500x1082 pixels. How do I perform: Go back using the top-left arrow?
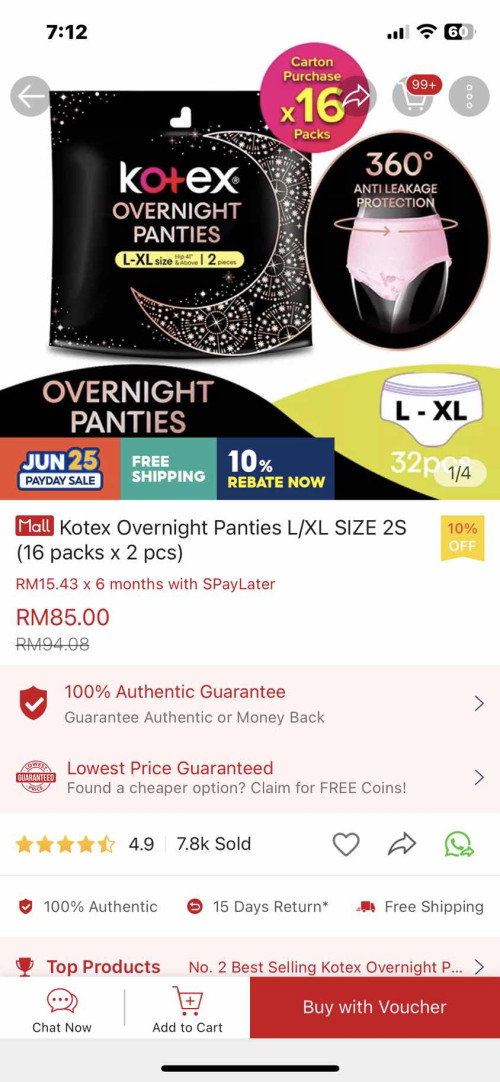[30, 96]
